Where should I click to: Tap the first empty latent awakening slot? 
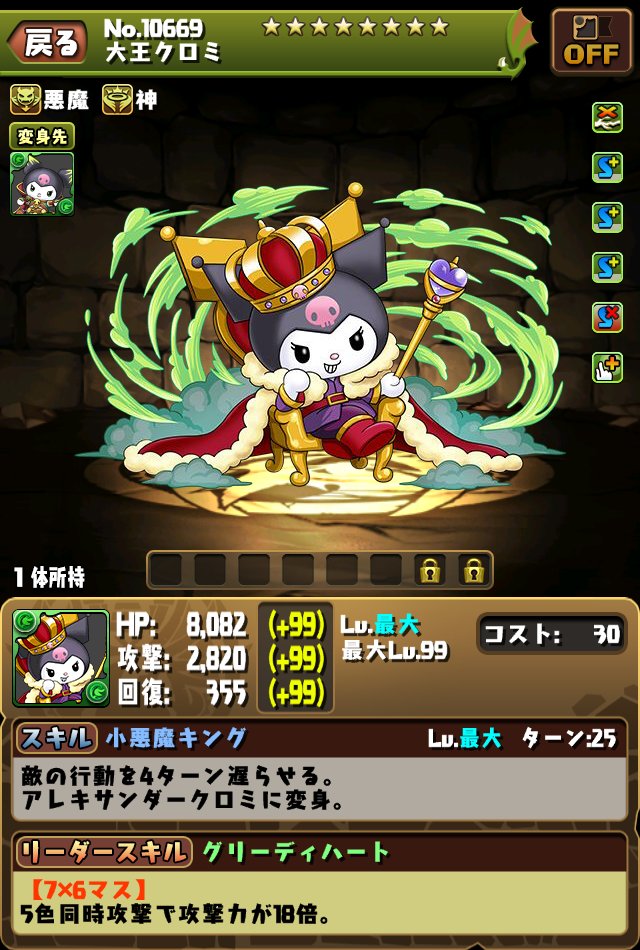pos(166,570)
